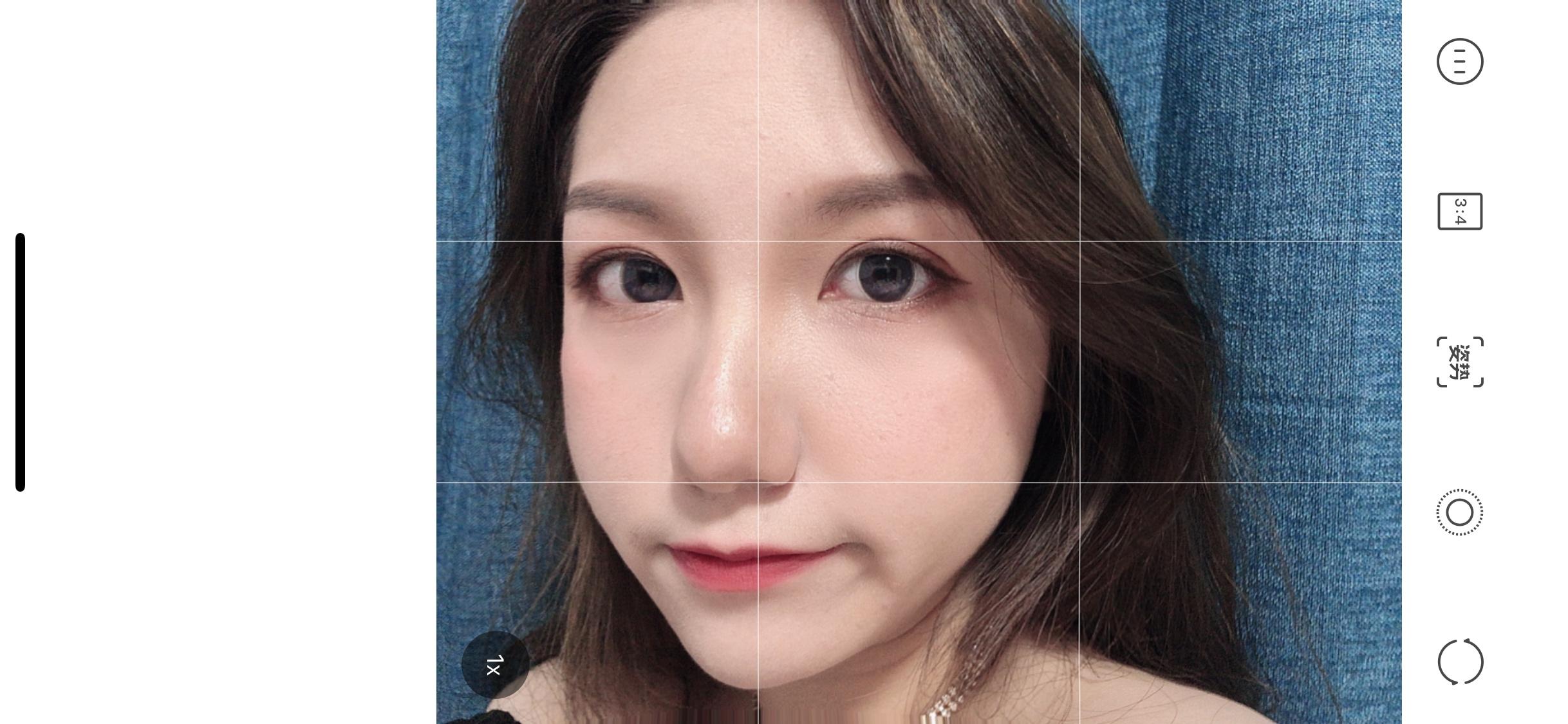Flip to the other camera
The image size is (1568, 724).
pyautogui.click(x=1460, y=662)
